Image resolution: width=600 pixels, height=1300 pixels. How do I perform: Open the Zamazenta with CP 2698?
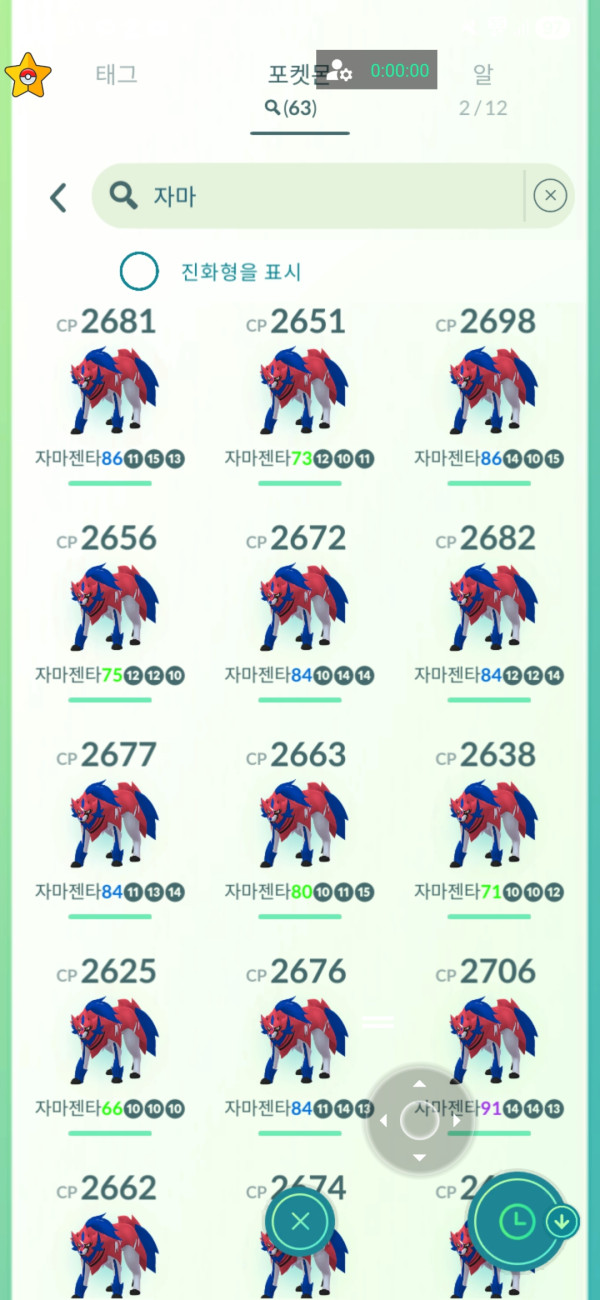[x=489, y=390]
